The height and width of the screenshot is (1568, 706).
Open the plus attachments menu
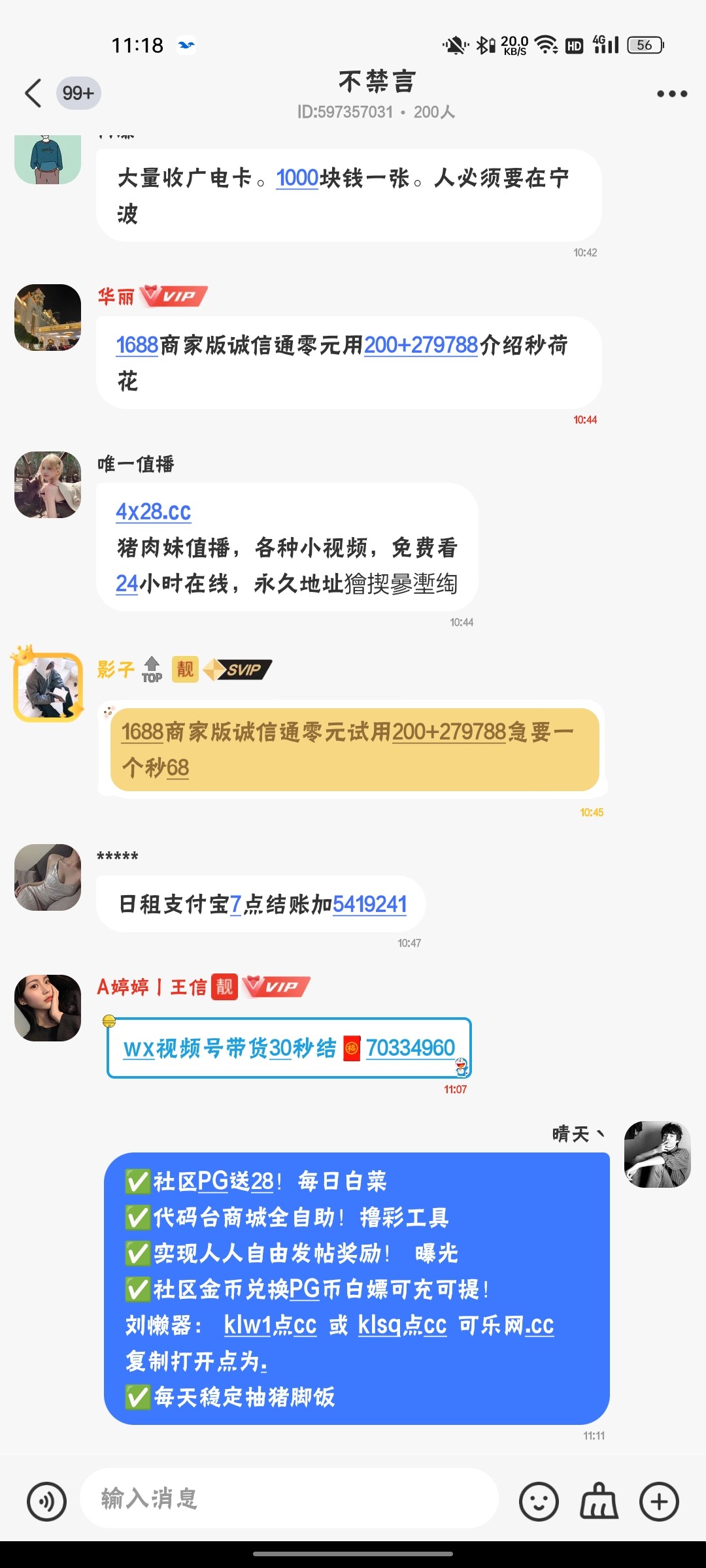coord(659,1501)
